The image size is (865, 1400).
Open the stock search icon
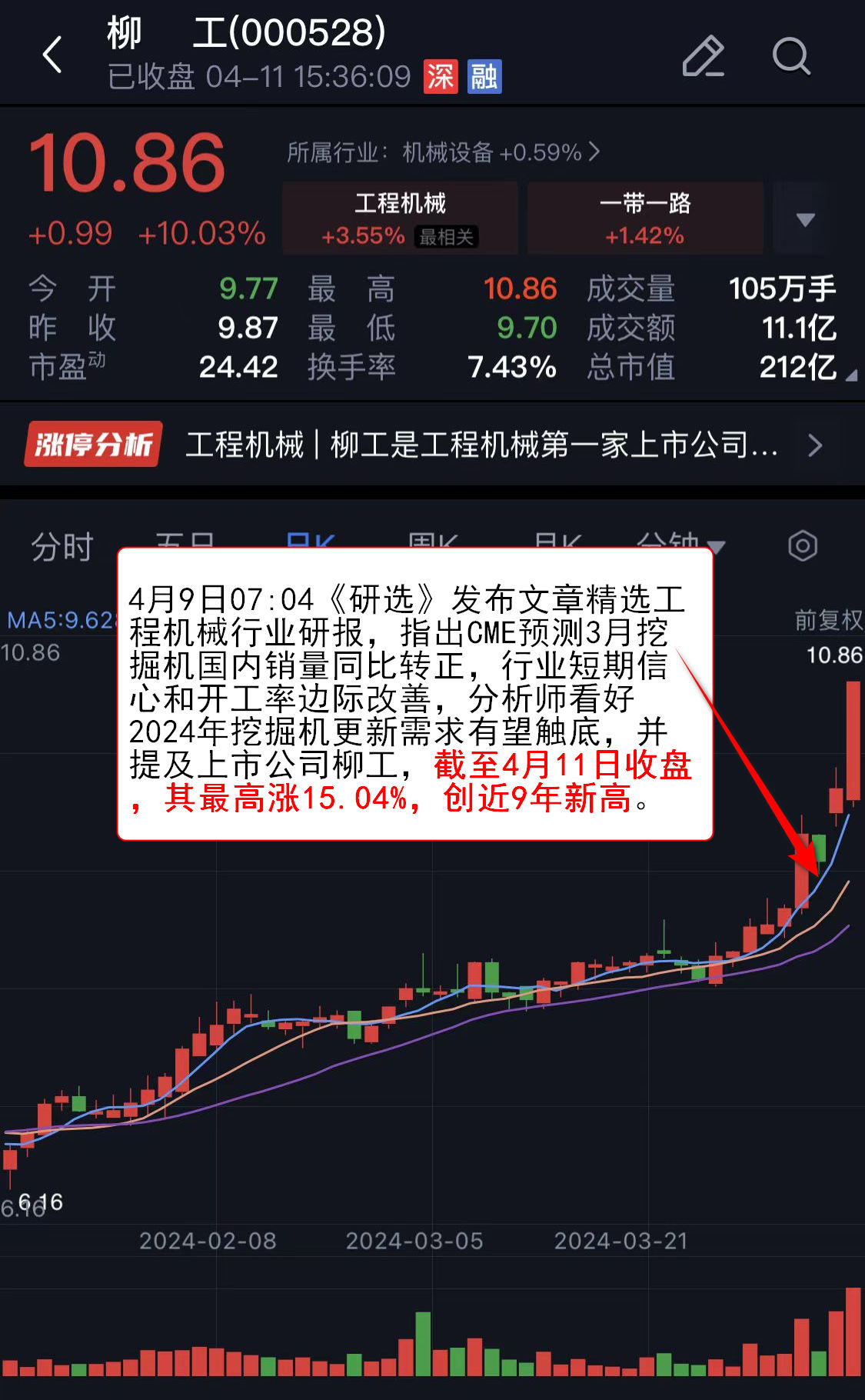tap(791, 56)
